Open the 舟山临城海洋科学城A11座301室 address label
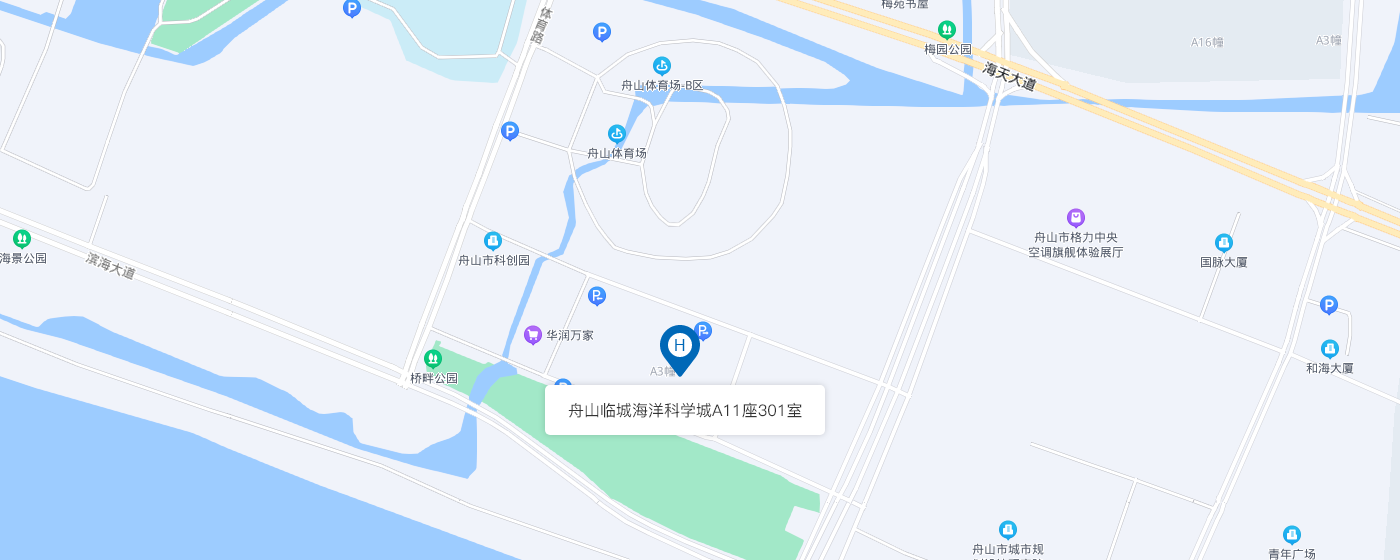 point(685,410)
